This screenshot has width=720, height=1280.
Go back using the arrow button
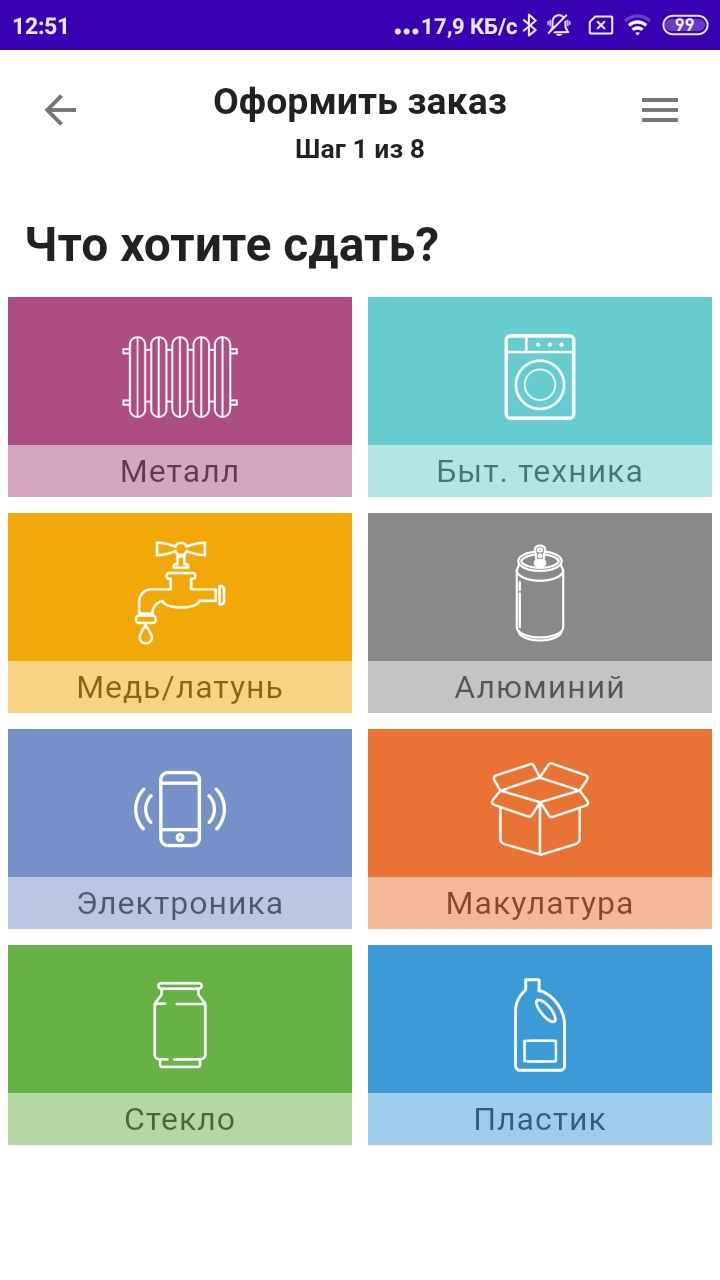[x=60, y=109]
